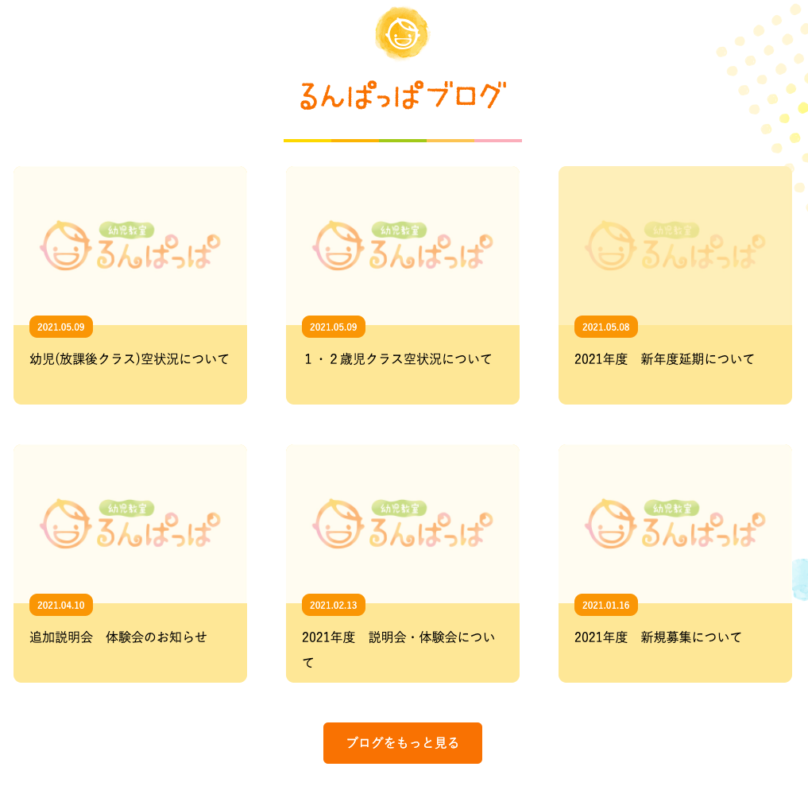Open the post 2021年度 新年度延期について
This screenshot has width=808, height=790.
(x=664, y=359)
